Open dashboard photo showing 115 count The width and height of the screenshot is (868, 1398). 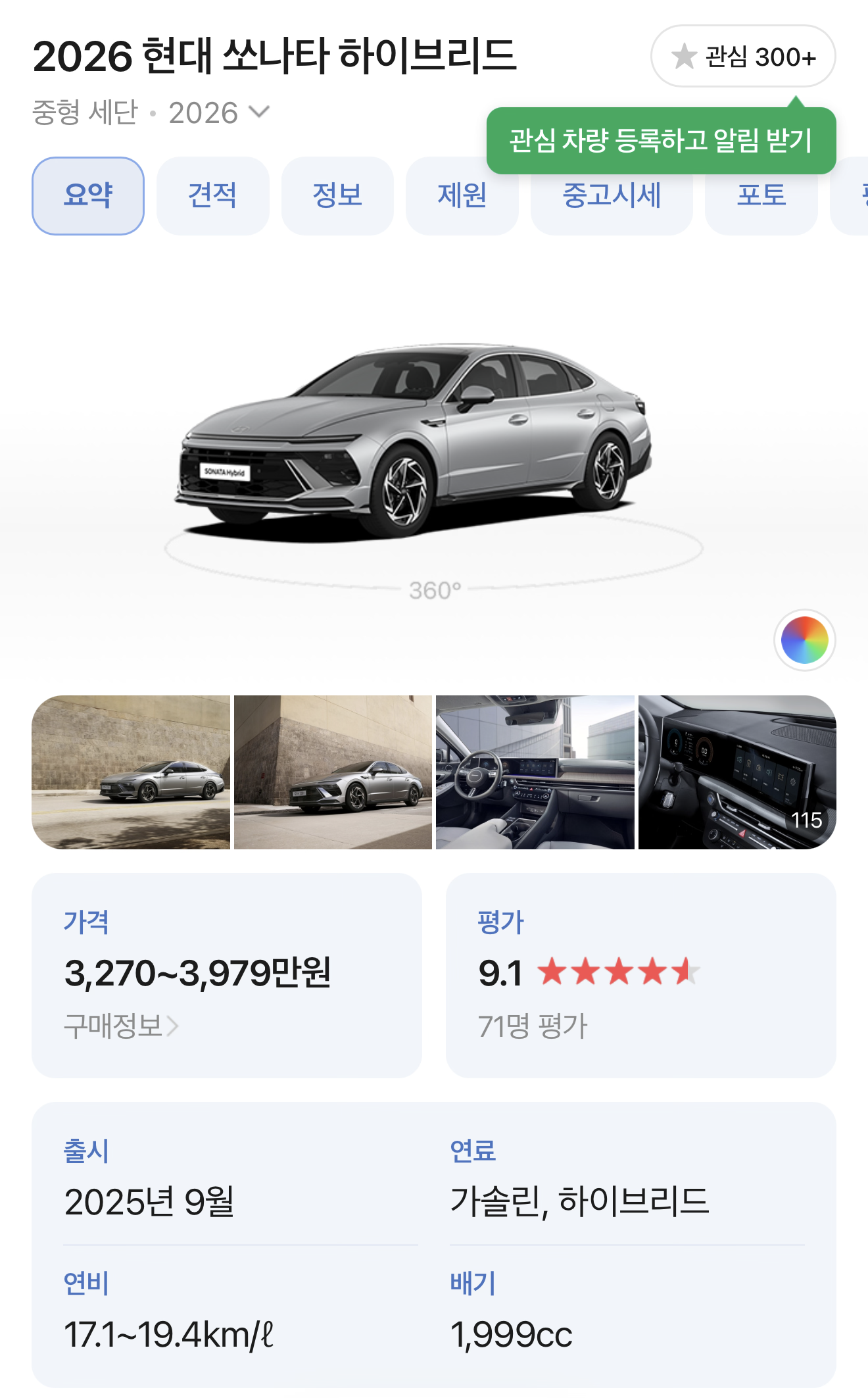(737, 772)
